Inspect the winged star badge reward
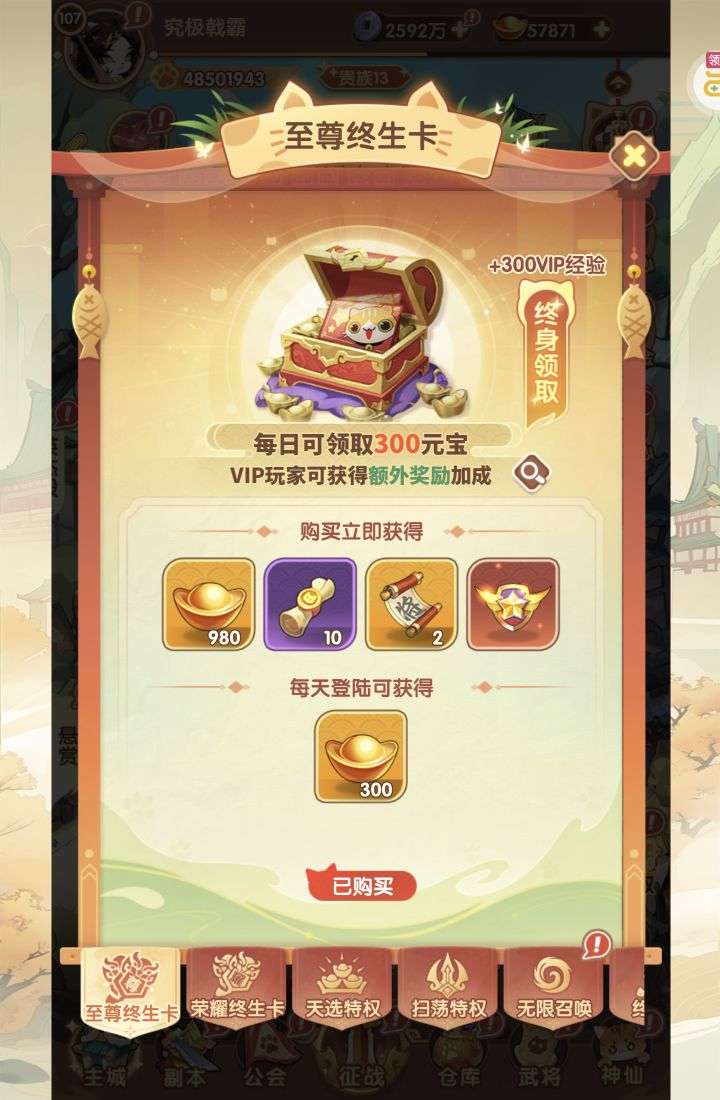 click(513, 604)
